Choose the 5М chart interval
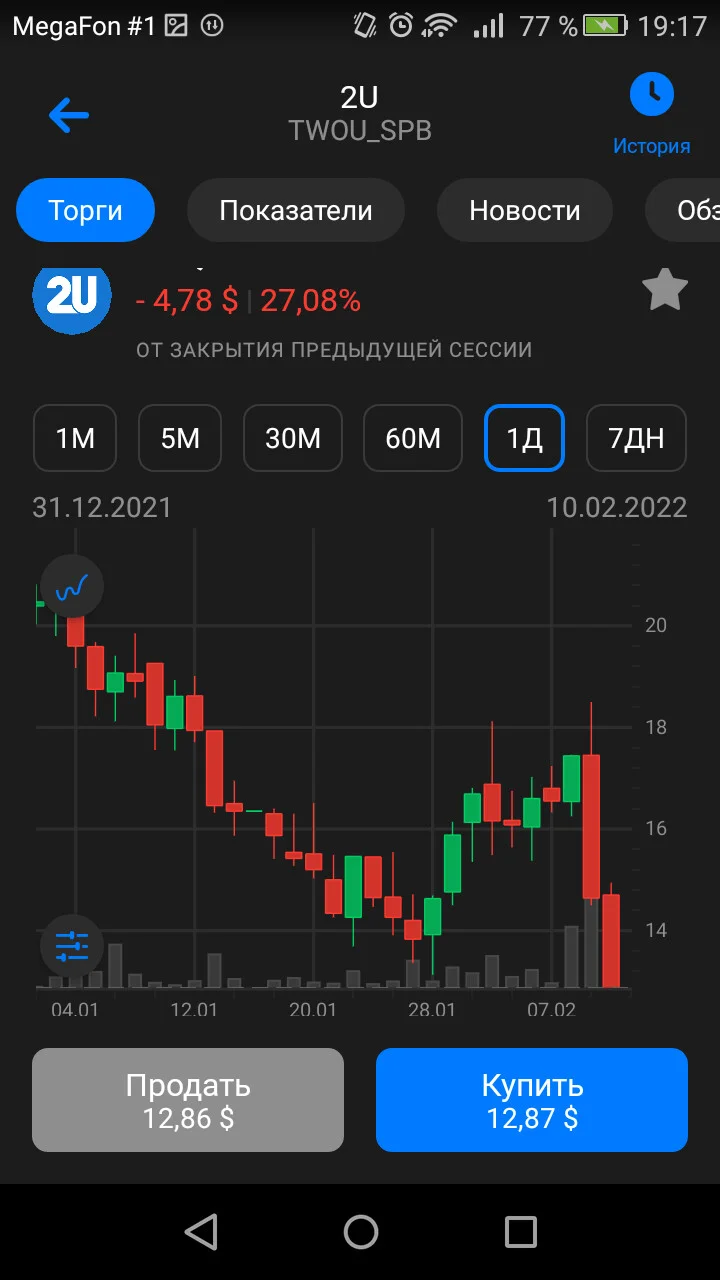This screenshot has height=1280, width=720. click(x=181, y=438)
